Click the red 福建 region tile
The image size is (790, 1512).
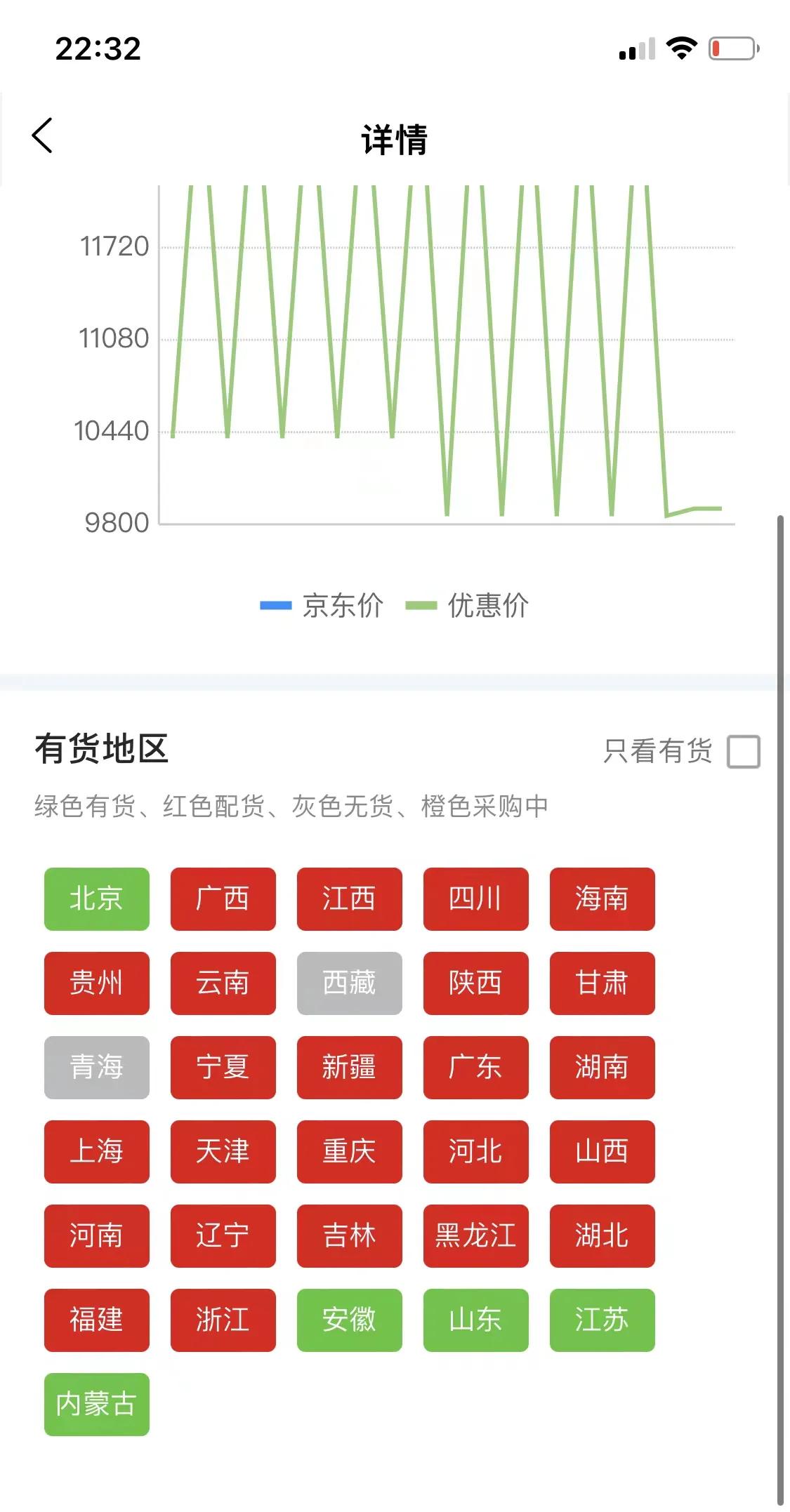click(96, 1320)
